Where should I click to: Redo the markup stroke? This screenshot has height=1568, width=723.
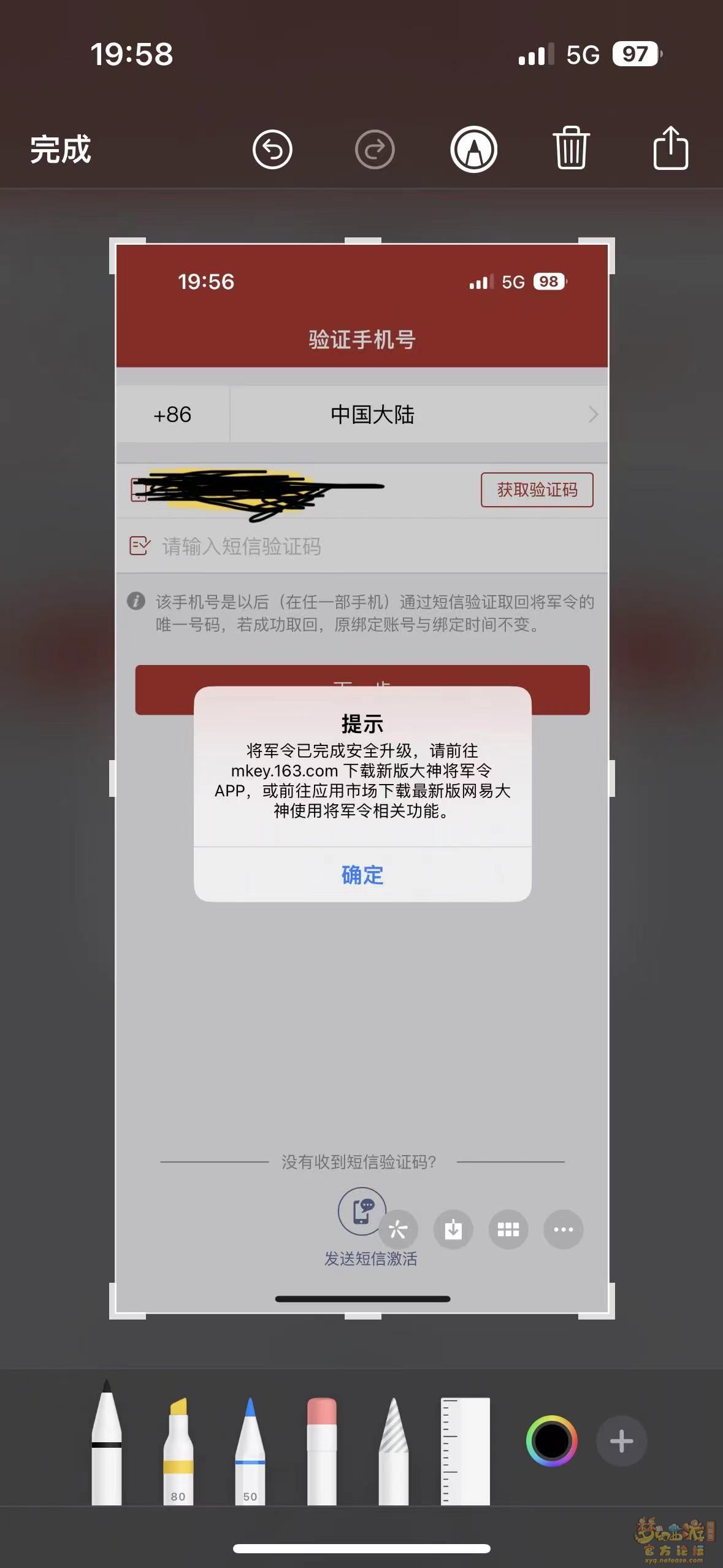(374, 149)
